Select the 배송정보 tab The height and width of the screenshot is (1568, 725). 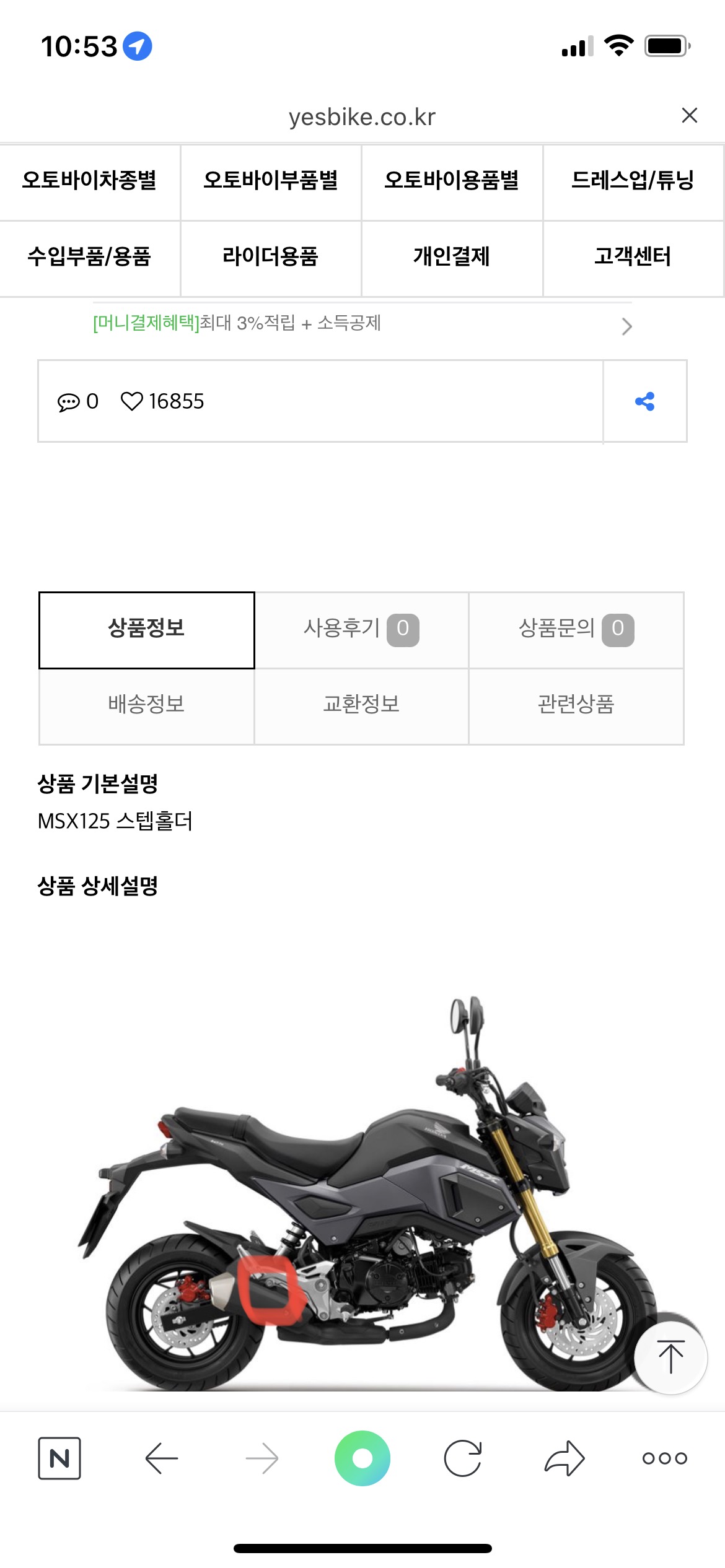point(147,705)
